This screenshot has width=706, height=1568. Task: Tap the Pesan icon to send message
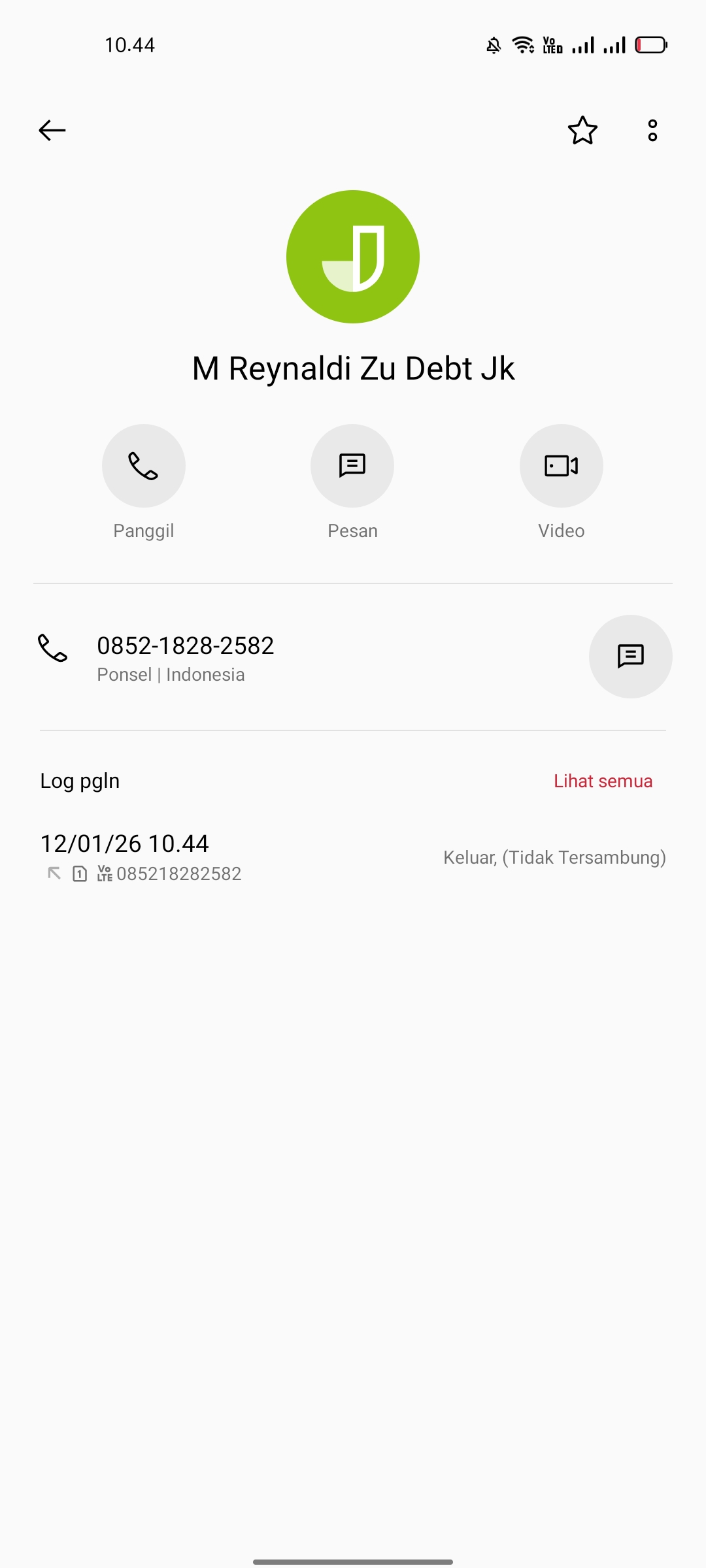click(x=352, y=465)
